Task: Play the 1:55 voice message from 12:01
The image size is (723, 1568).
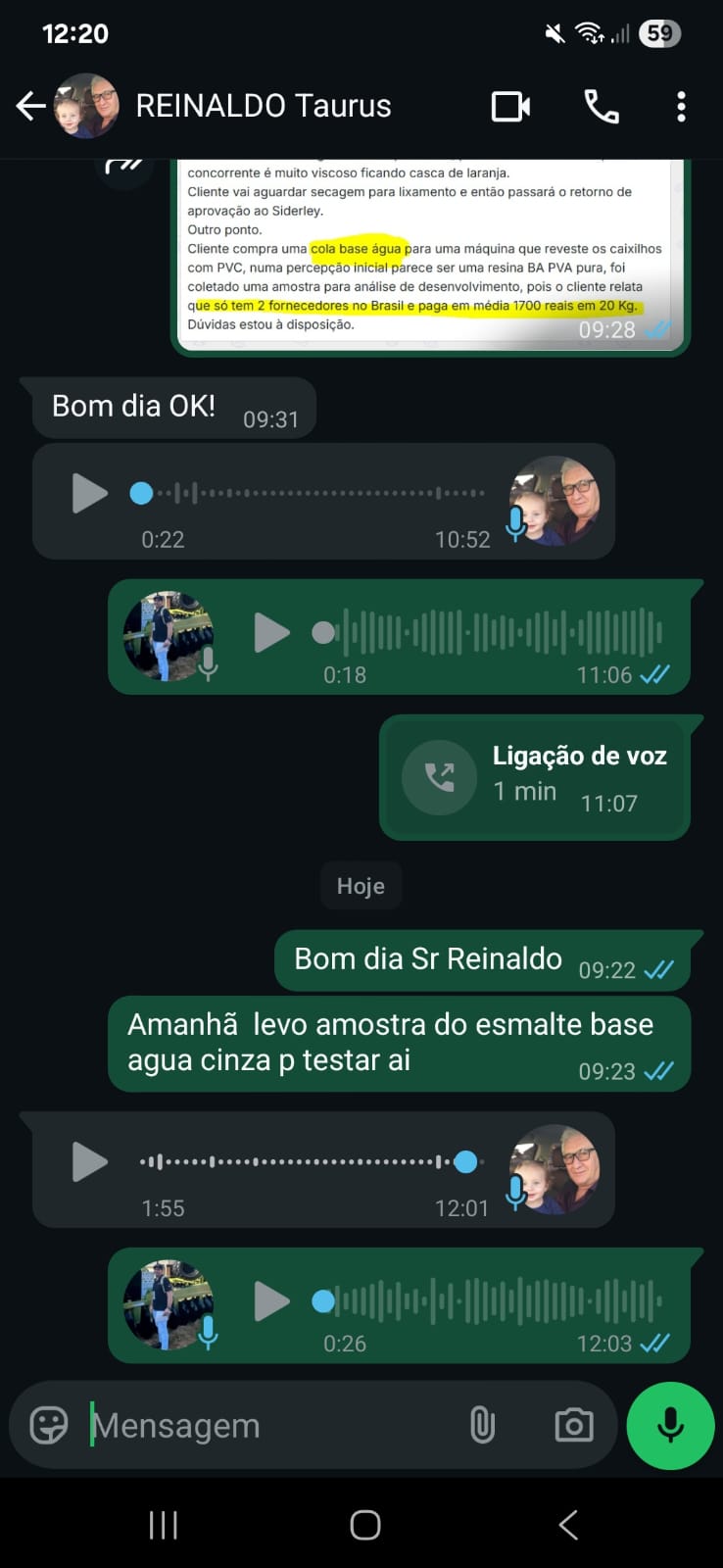Action: pos(89,1162)
